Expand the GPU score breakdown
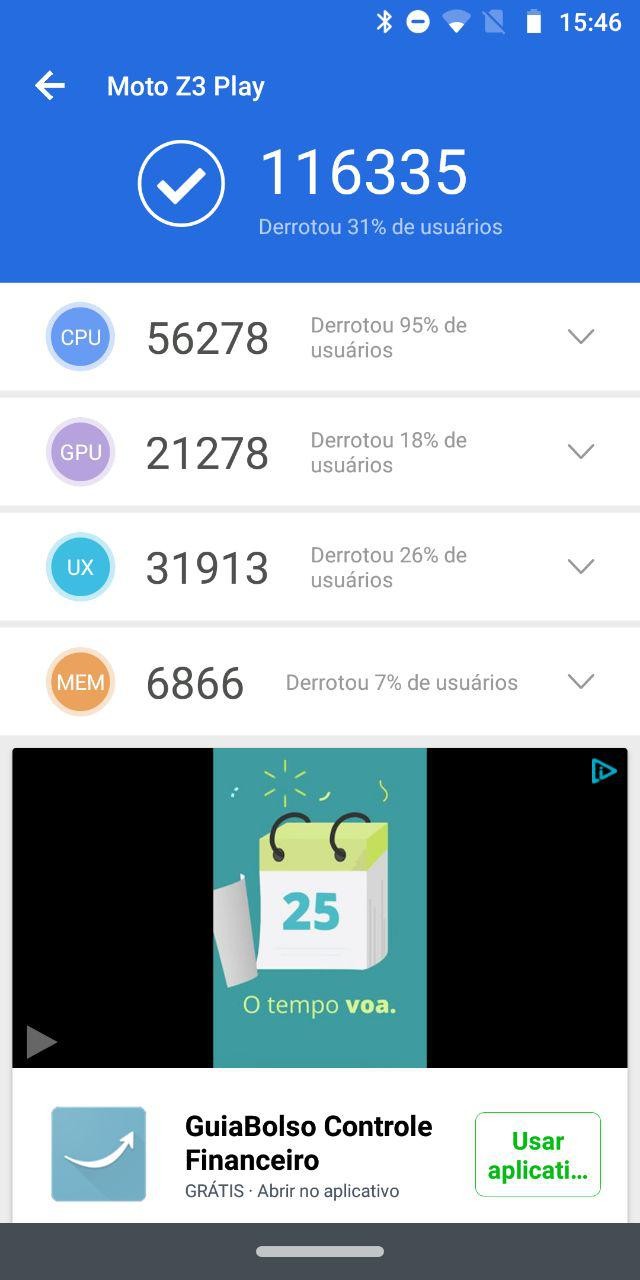 [581, 452]
